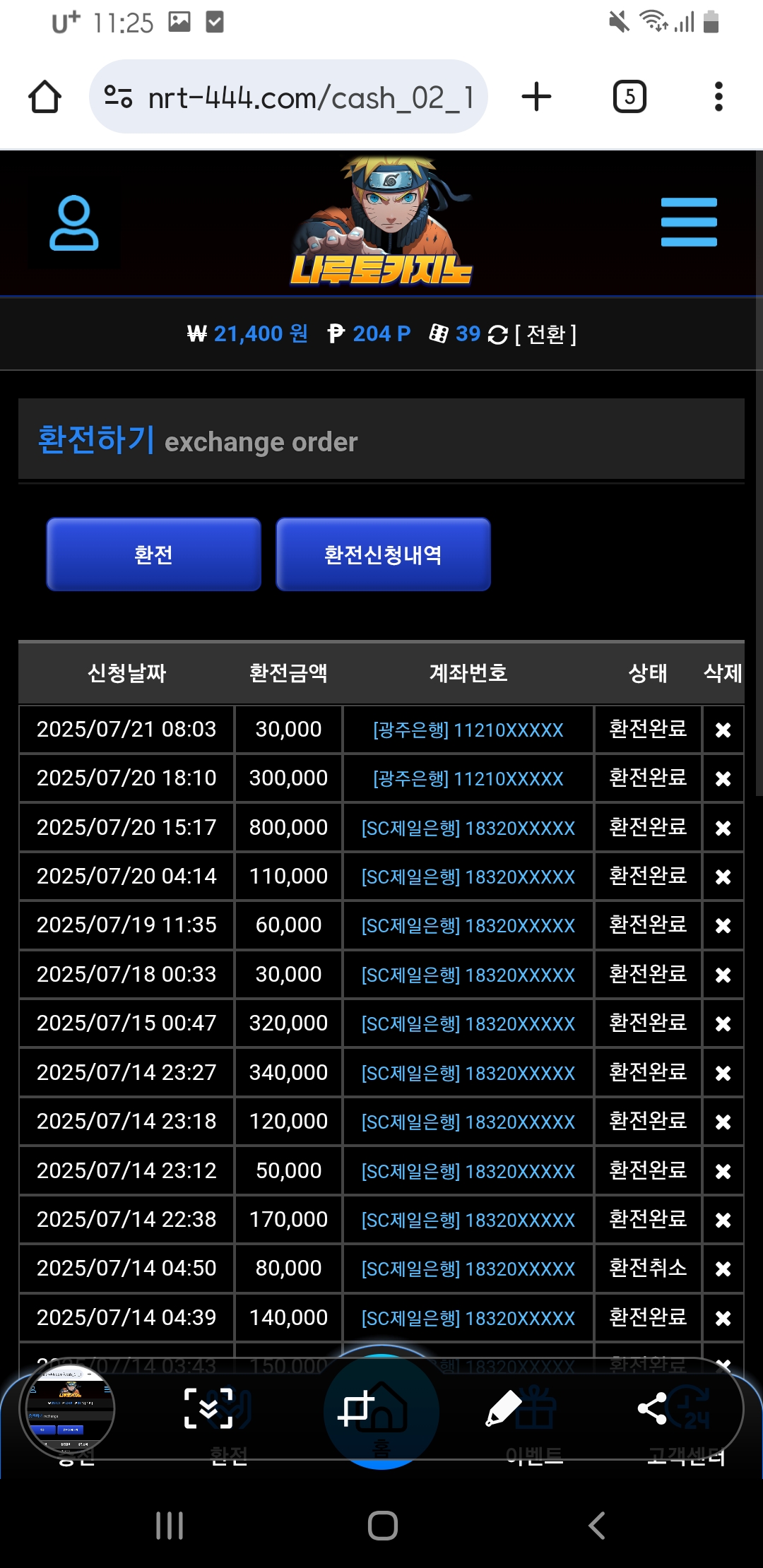The image size is (763, 1568).
Task: Tap the nrt-444.com address bar
Action: (x=288, y=97)
